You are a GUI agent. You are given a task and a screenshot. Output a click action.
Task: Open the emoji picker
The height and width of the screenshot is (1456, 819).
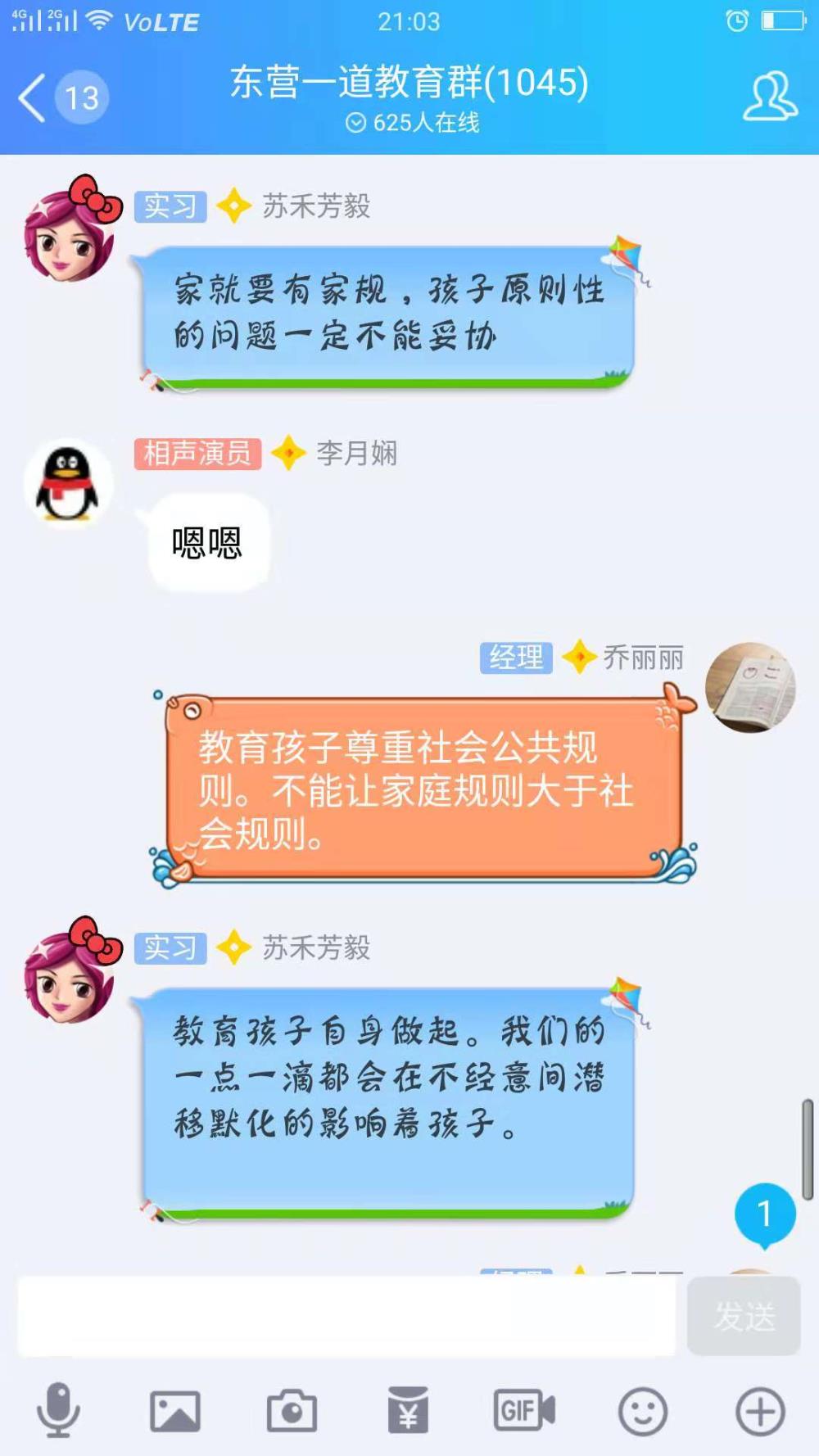point(642,1411)
